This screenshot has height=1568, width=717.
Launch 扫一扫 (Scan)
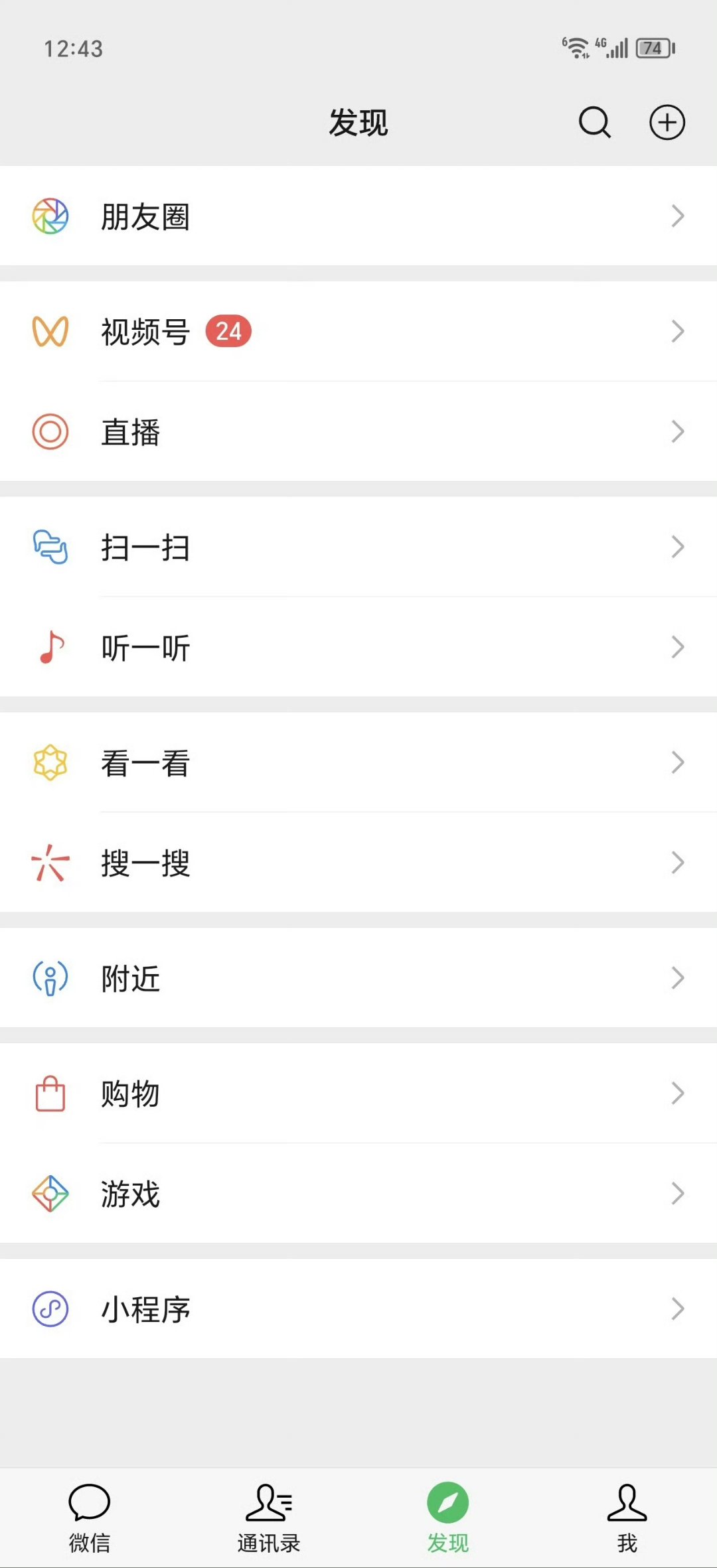tap(358, 547)
